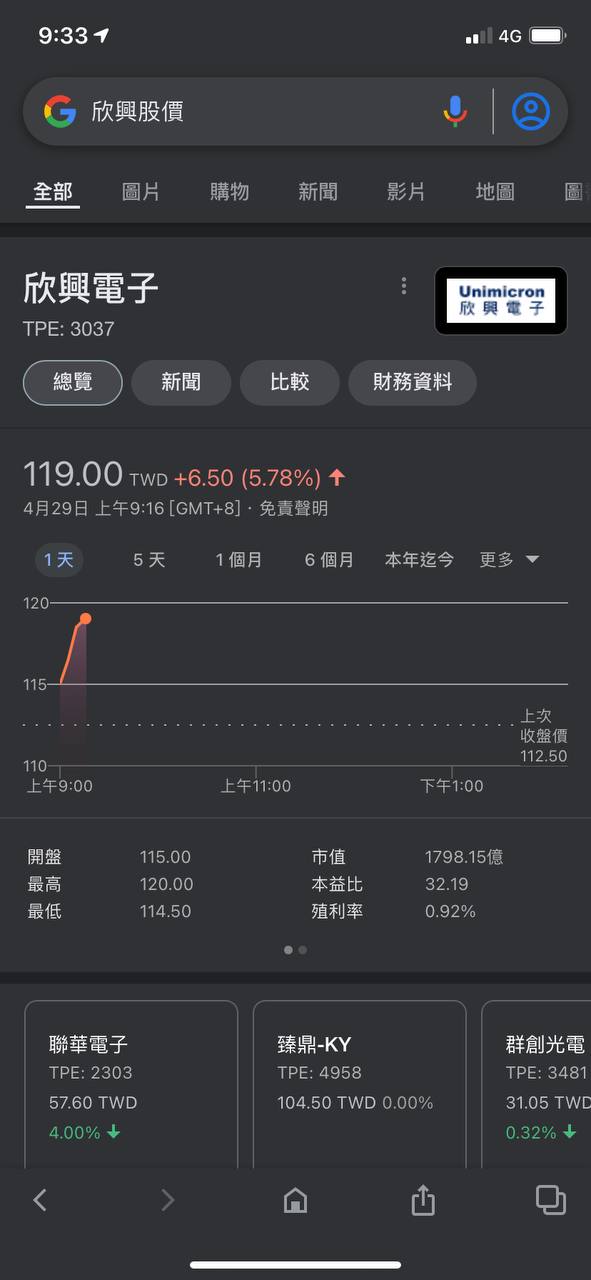This screenshot has width=591, height=1280.
Task: Switch to the 地圖 tab
Action: tap(495, 191)
